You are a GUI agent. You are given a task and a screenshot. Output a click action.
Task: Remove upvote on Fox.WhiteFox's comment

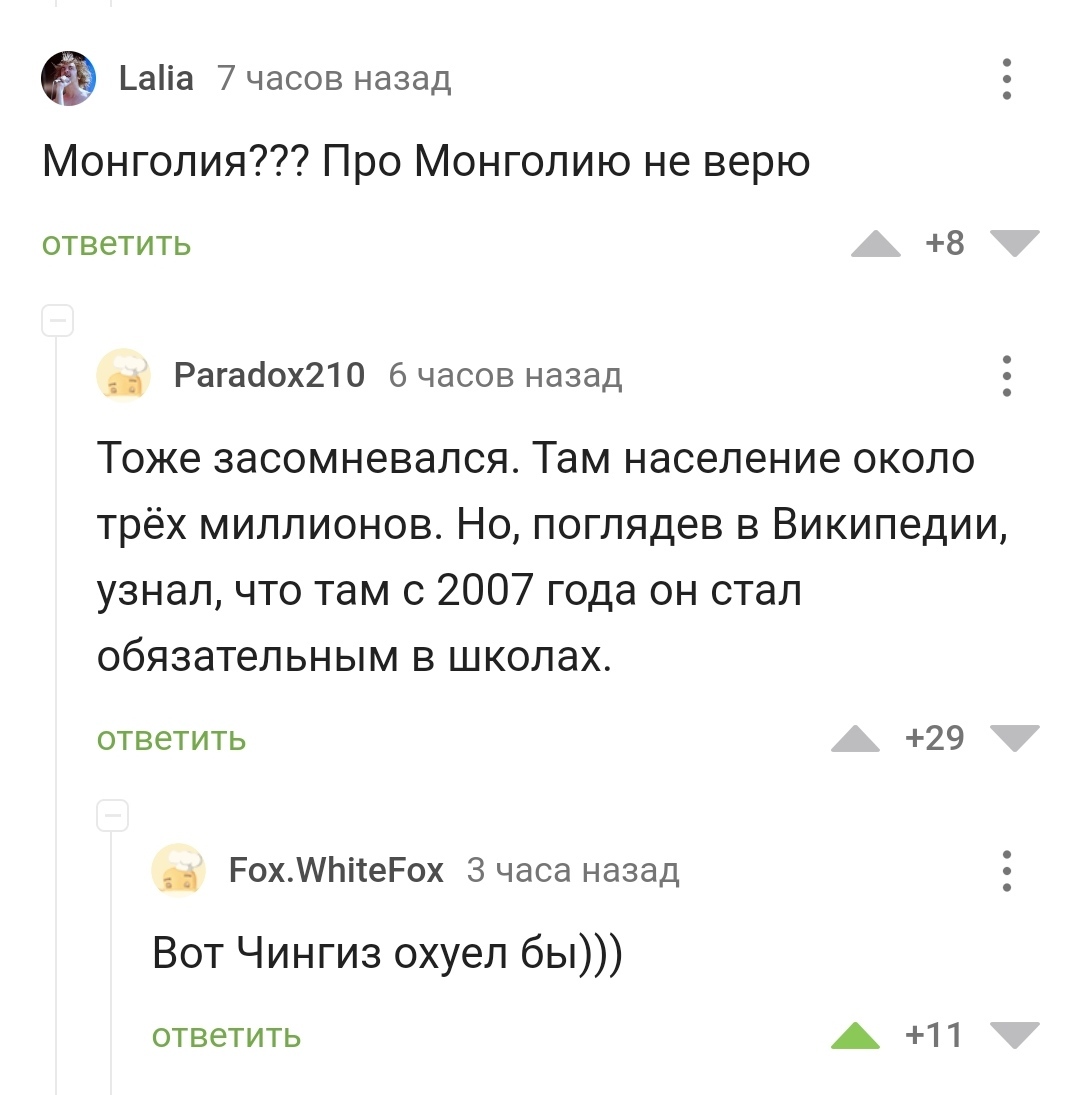point(856,1035)
